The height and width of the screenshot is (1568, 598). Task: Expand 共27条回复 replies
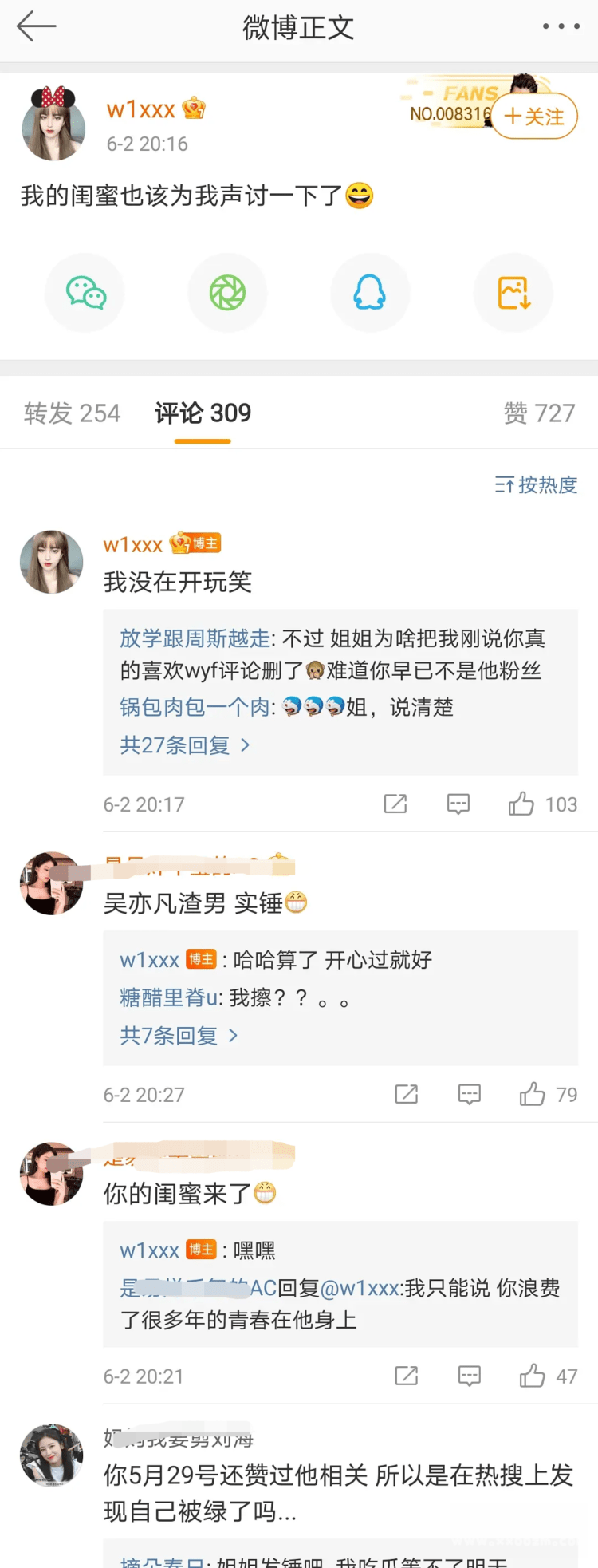(x=184, y=745)
